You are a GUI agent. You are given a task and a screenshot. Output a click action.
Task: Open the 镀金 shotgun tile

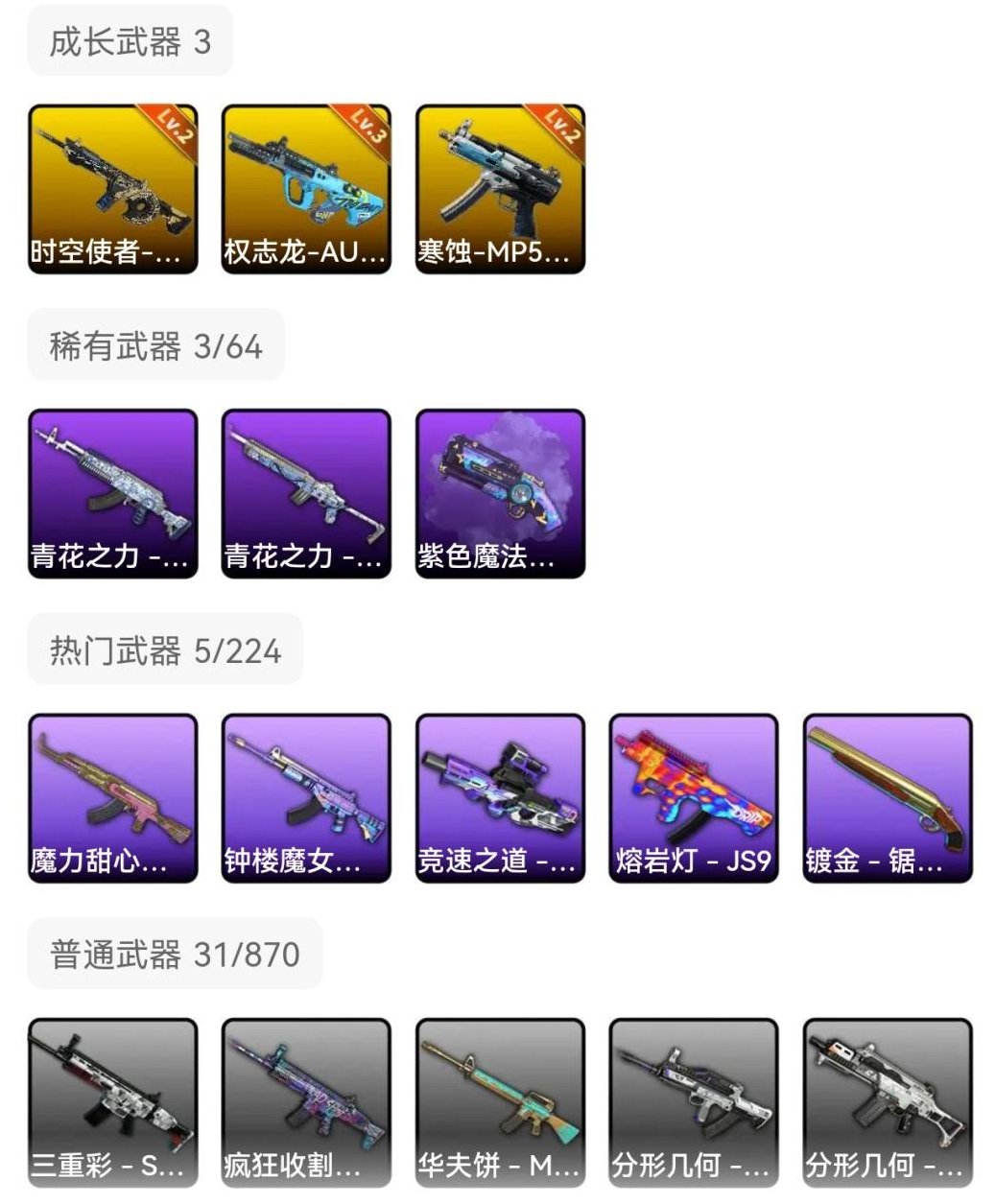pyautogui.click(x=888, y=797)
